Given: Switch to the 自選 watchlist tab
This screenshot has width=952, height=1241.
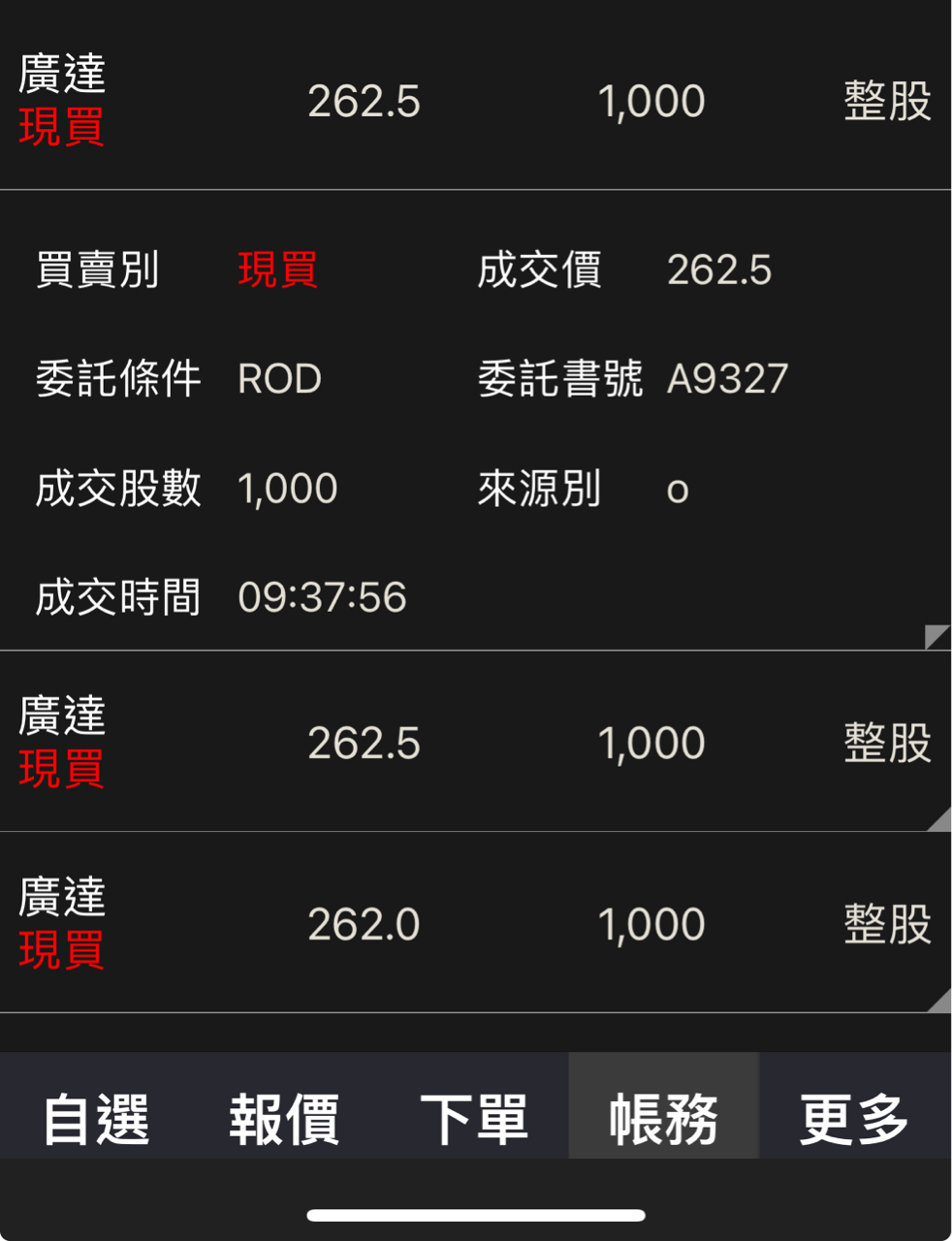Looking at the screenshot, I should [94, 1117].
